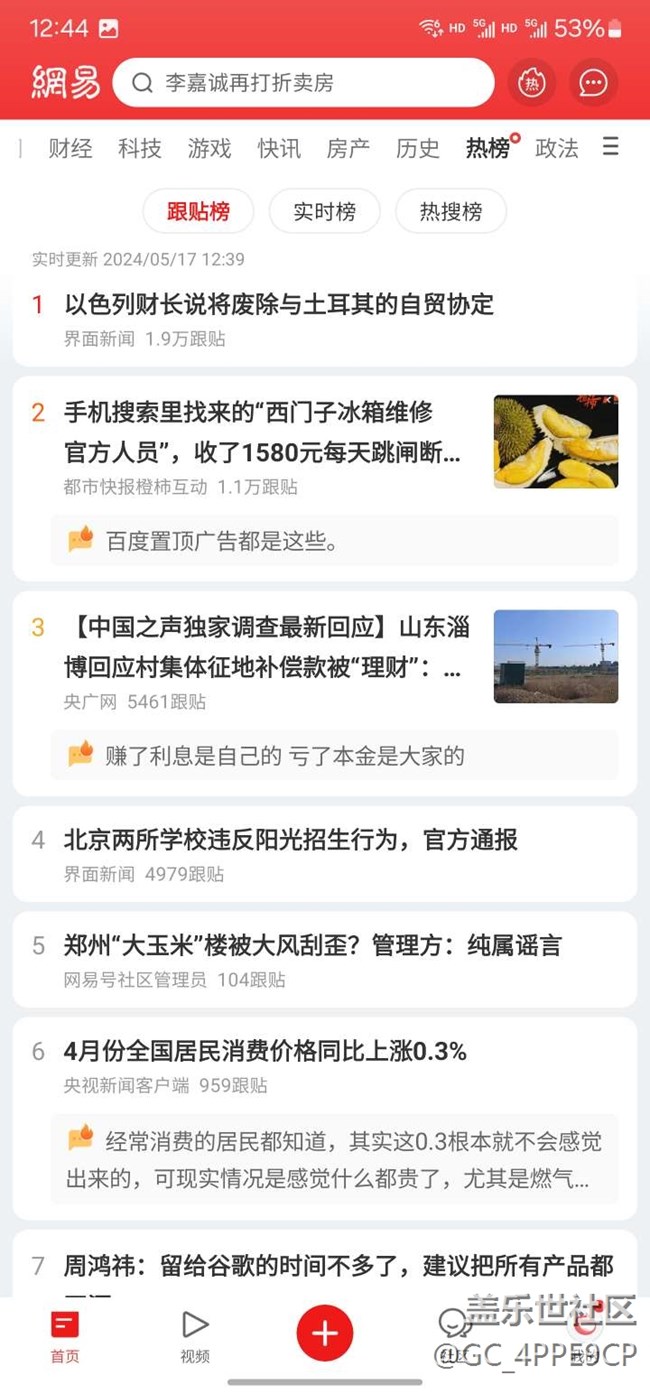The image size is (650, 1394).
Task: Go to the 快讯 channel tab
Action: (x=279, y=149)
